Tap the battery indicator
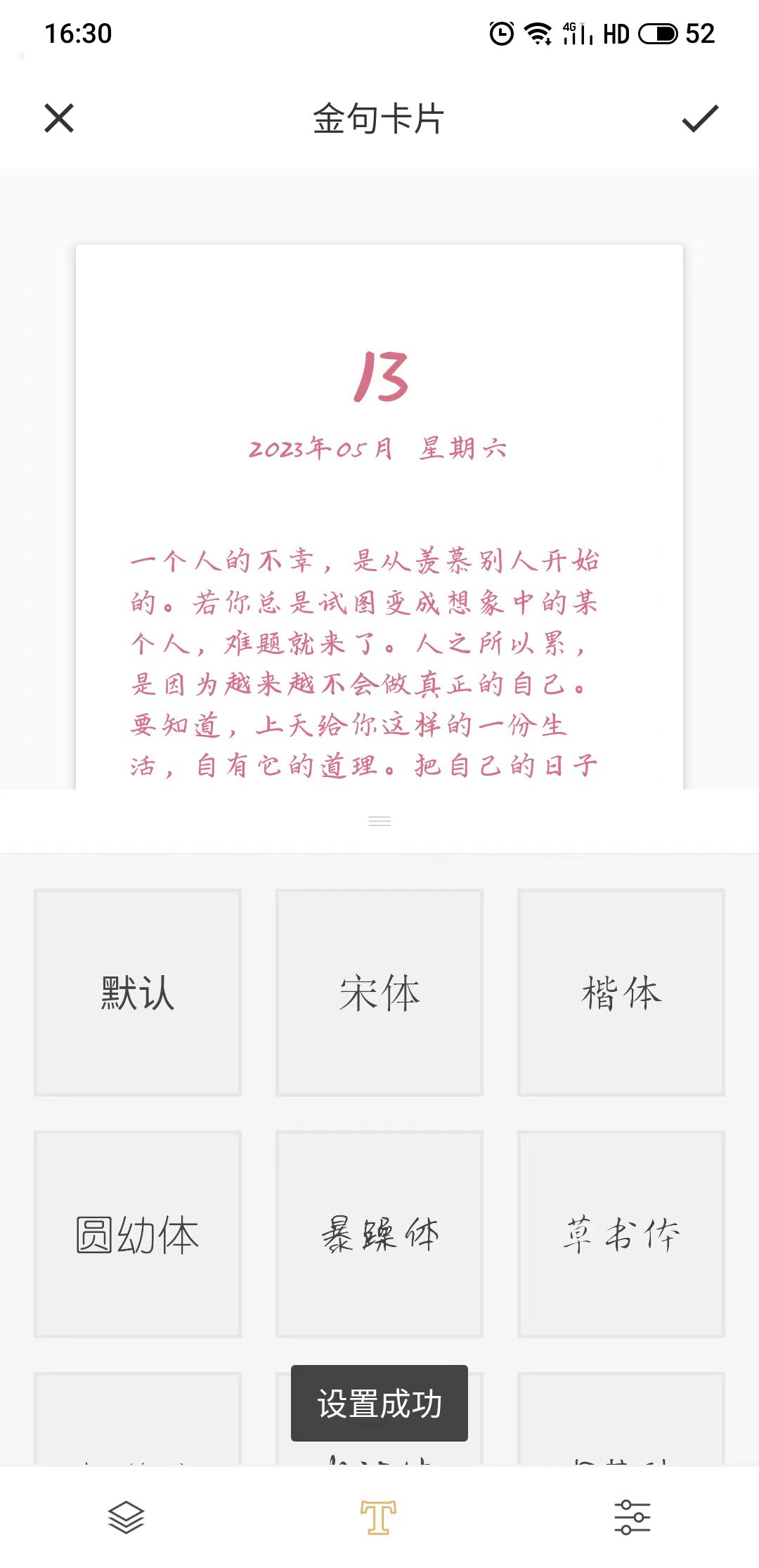 tap(659, 33)
